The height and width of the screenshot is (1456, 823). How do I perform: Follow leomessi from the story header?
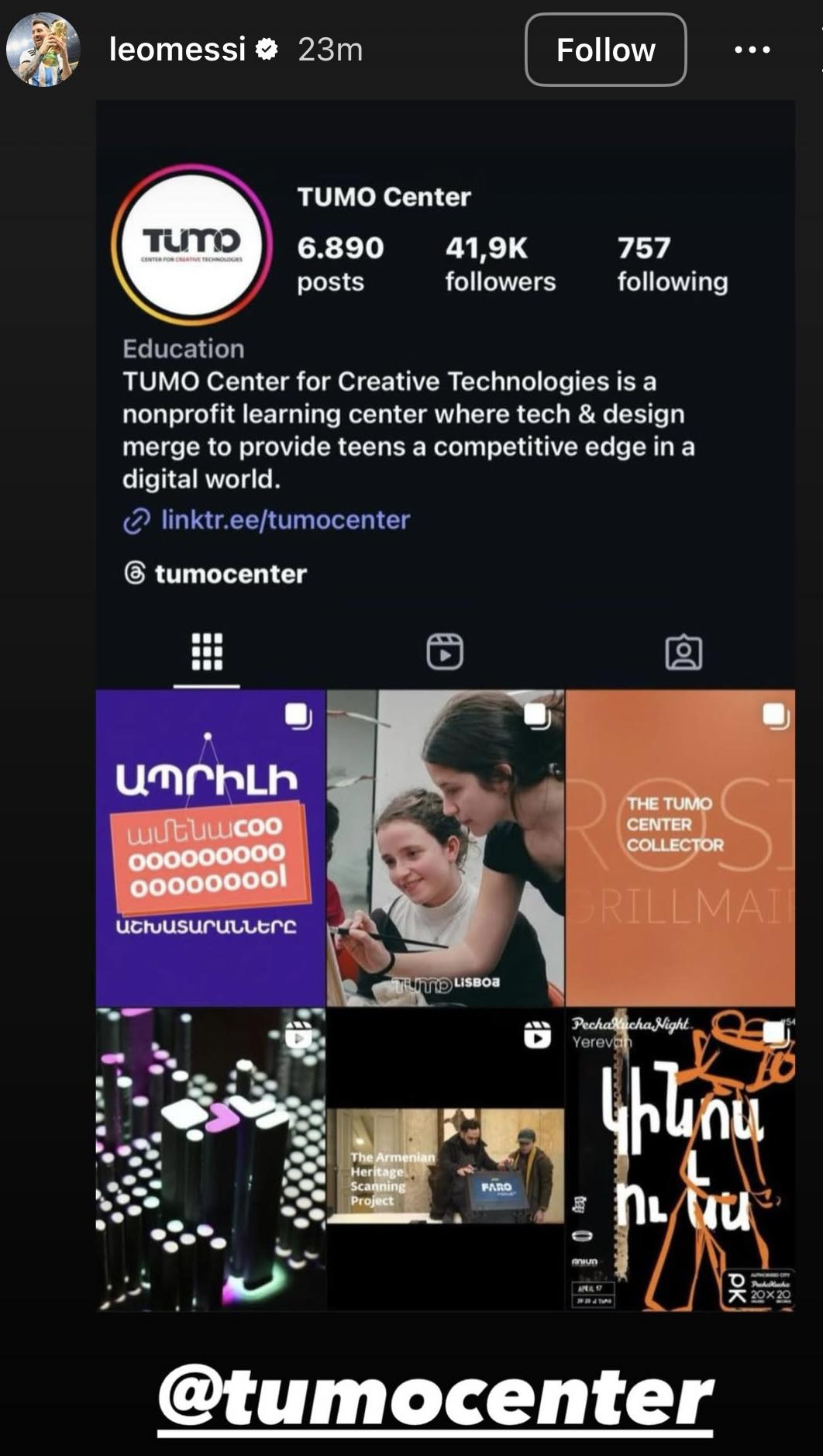pos(605,50)
